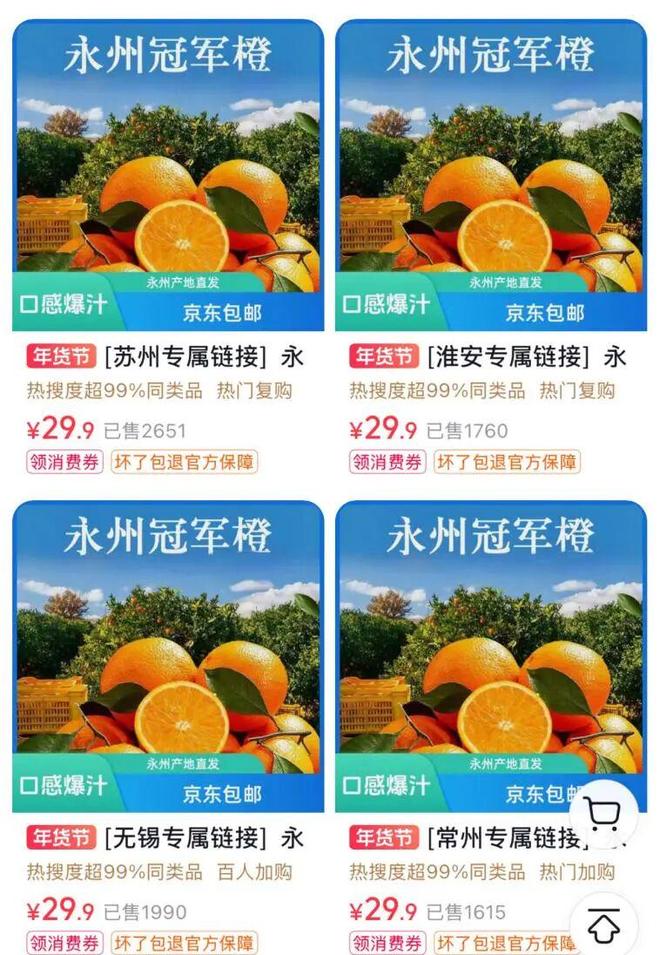The image size is (660, 955).
Task: Jump back to top of the list
Action: (x=603, y=925)
